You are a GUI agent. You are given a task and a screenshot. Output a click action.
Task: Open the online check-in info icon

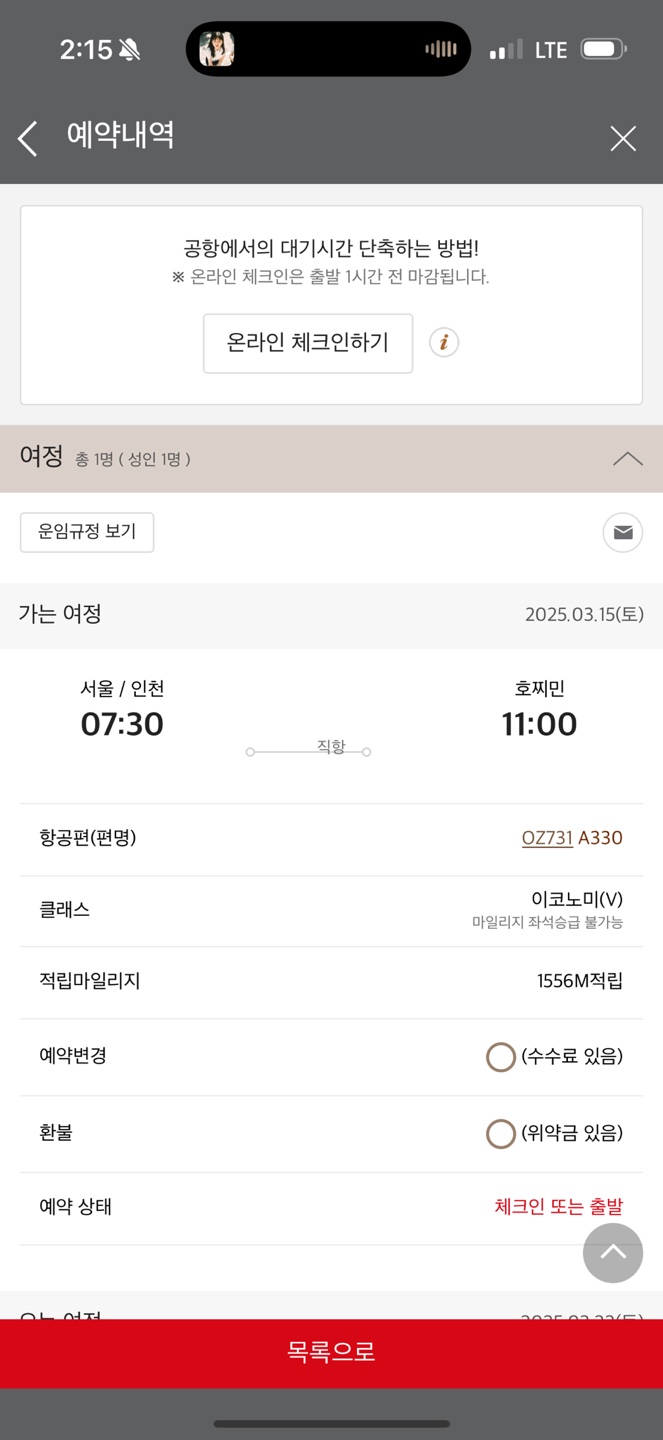pos(444,342)
